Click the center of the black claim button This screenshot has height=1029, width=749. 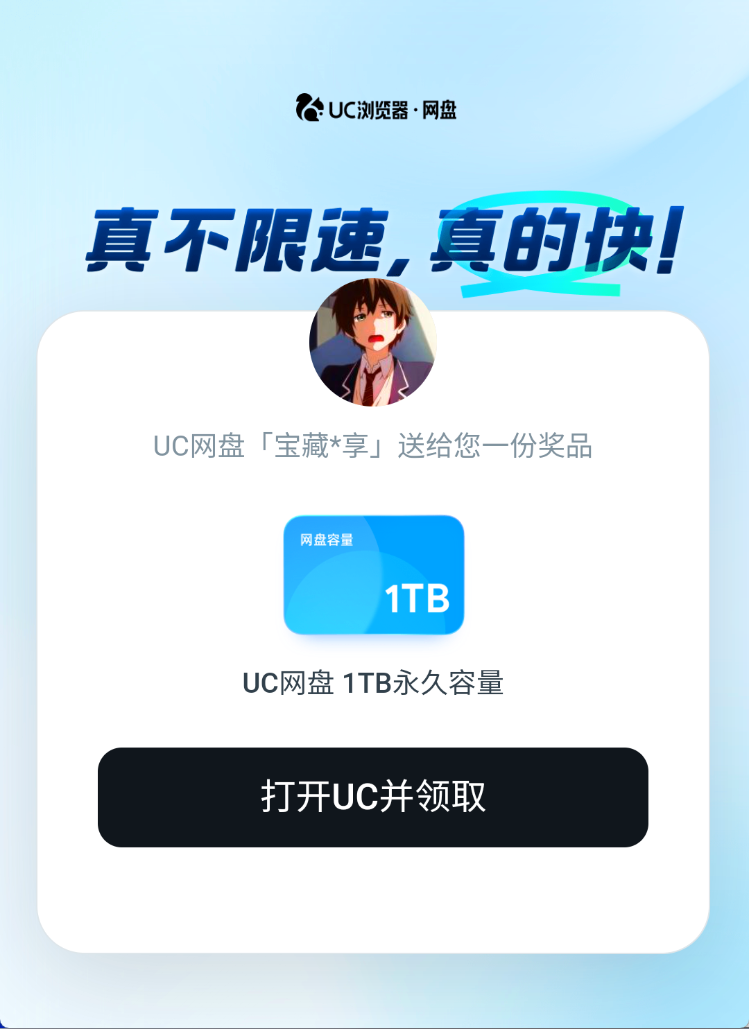pos(374,798)
